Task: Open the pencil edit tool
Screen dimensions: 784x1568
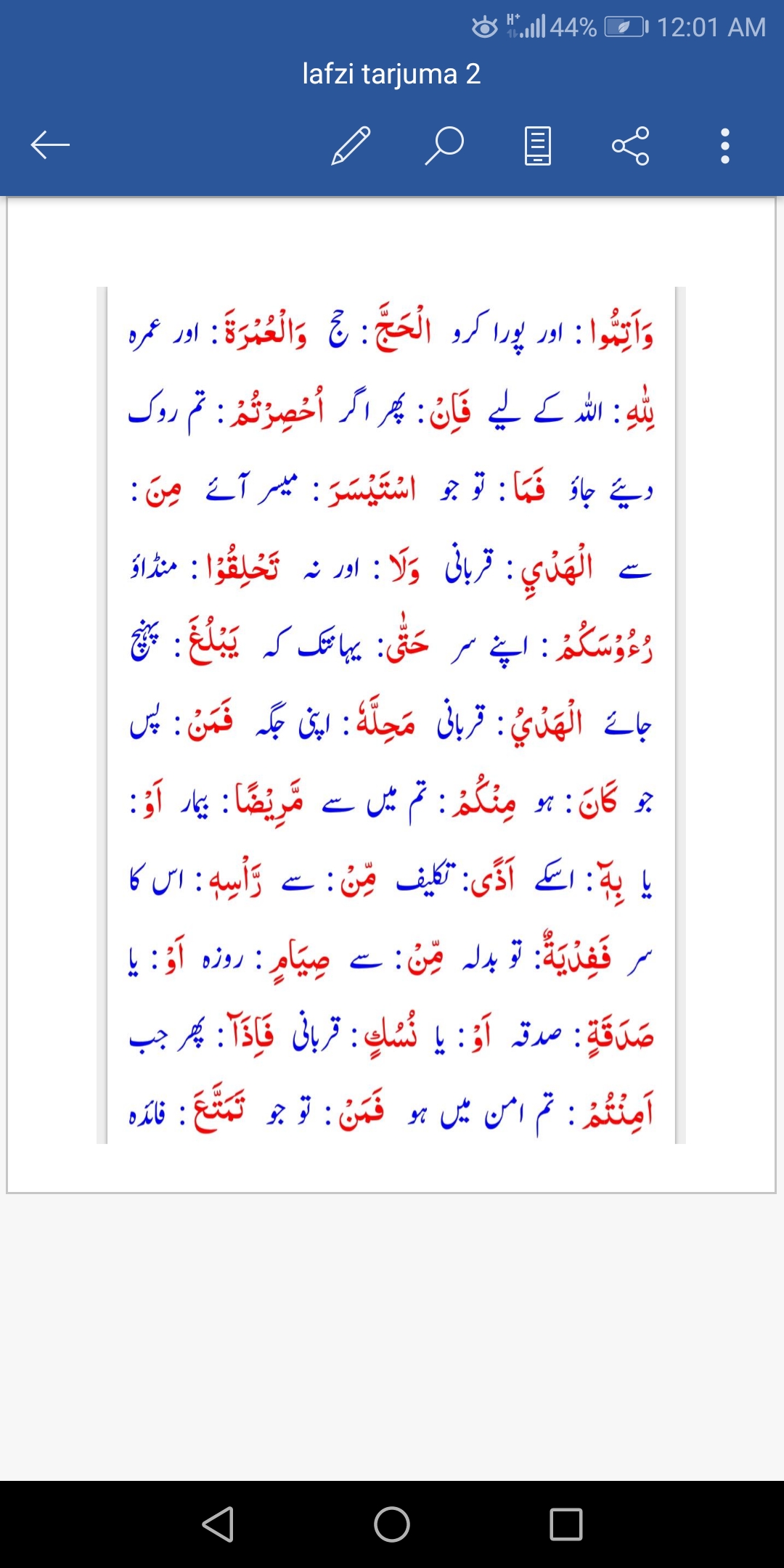Action: click(x=351, y=145)
